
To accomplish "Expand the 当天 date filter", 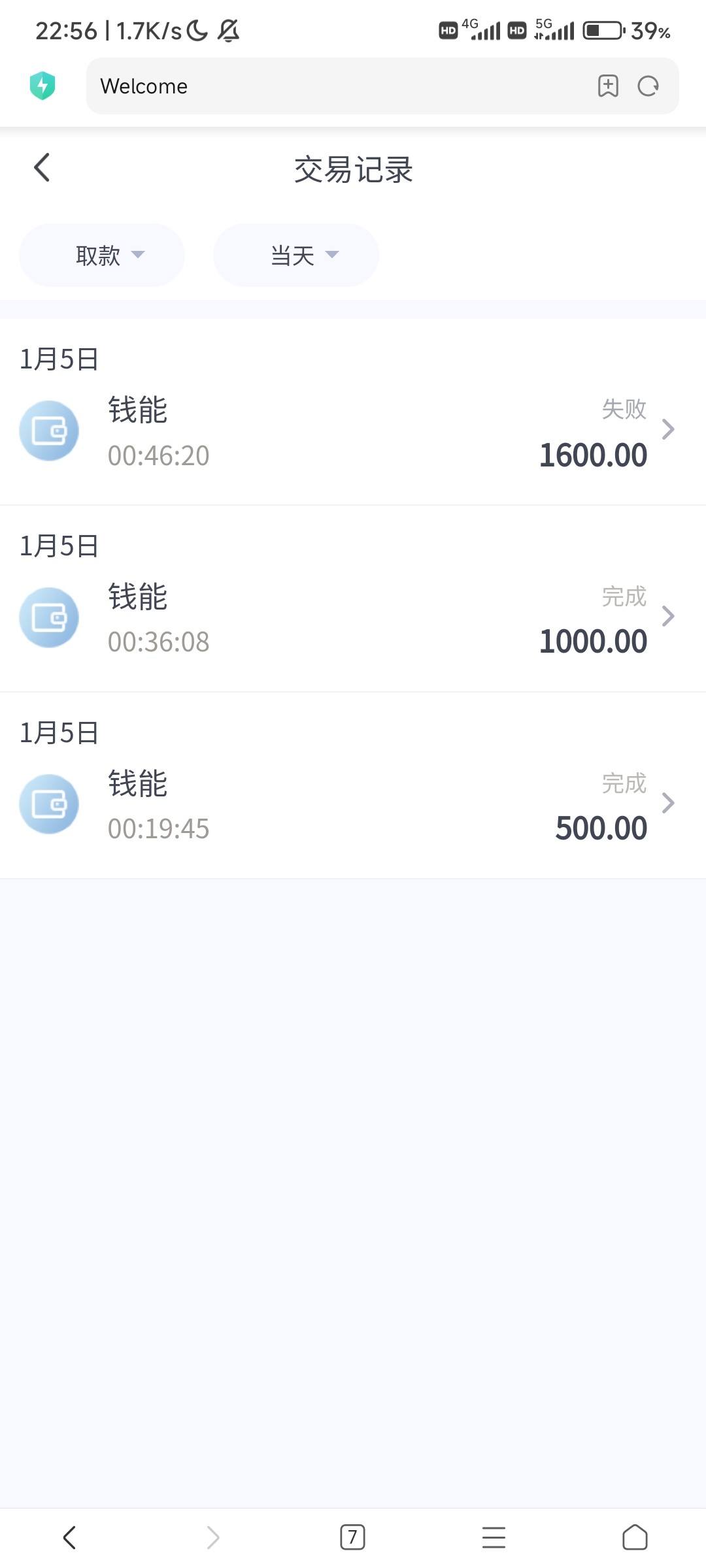I will tap(296, 255).
